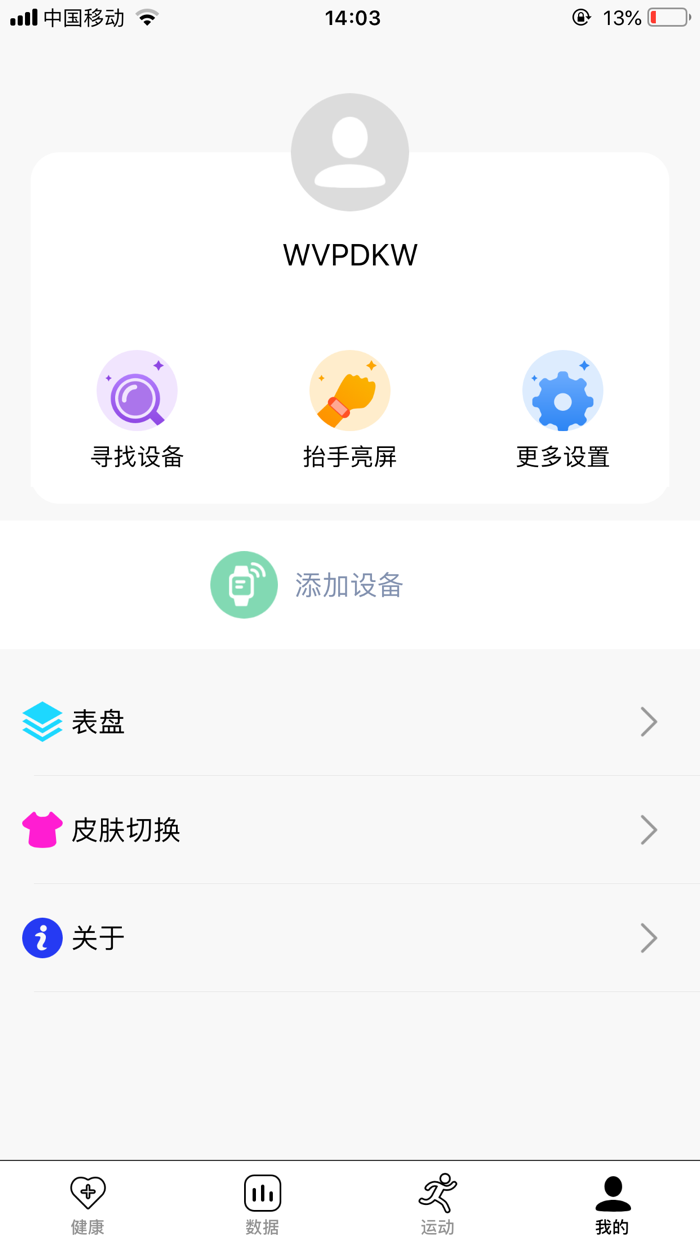
Task: Select the 抬手亮屏 option
Action: pyautogui.click(x=350, y=410)
